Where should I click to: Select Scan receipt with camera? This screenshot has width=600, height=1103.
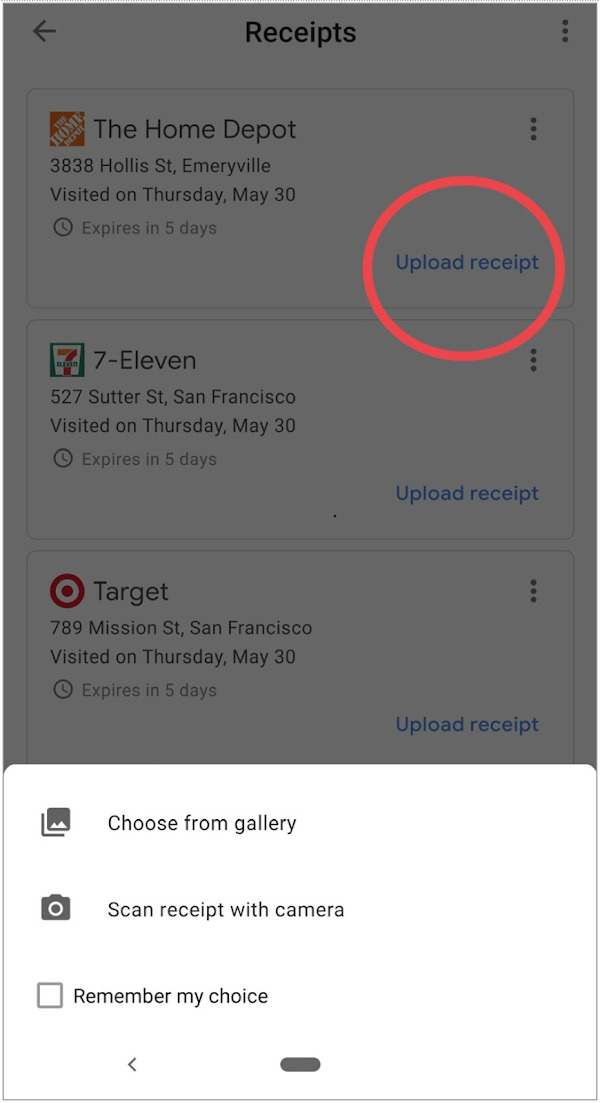point(225,909)
